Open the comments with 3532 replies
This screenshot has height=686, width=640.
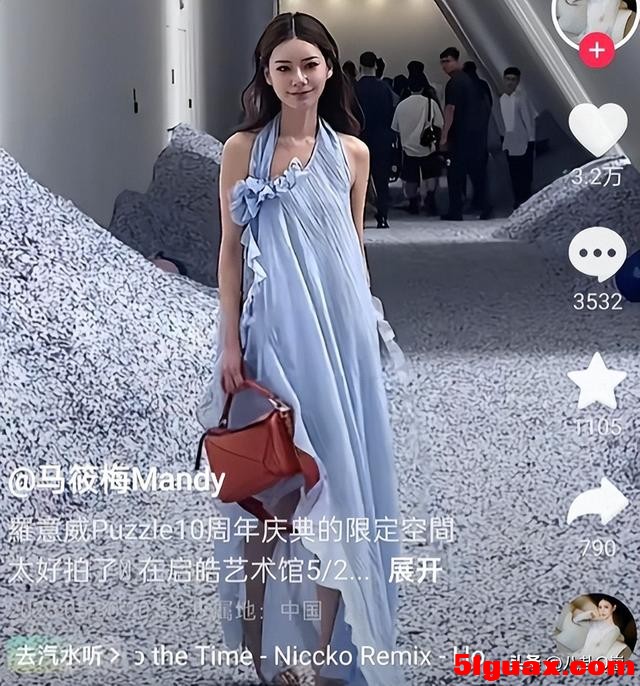click(597, 256)
